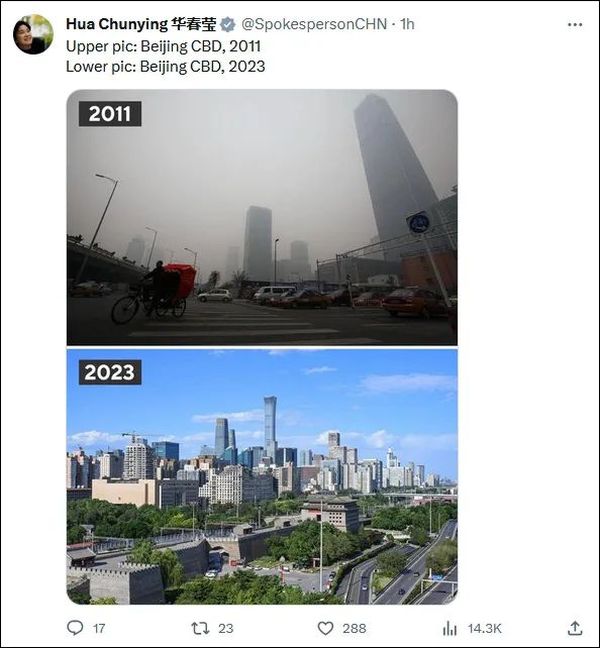Share this tweet
Viewport: 600px width, 648px height.
(x=574, y=628)
